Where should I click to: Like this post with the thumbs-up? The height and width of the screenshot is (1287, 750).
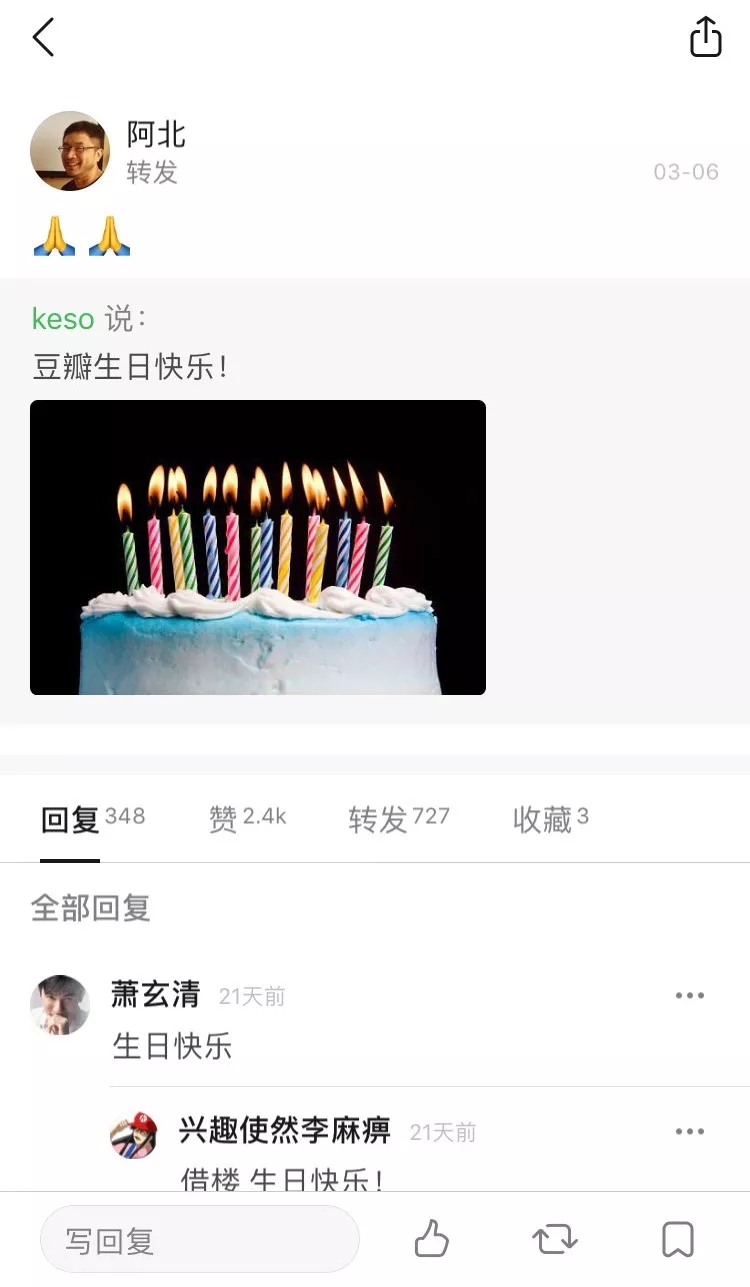click(x=432, y=1240)
